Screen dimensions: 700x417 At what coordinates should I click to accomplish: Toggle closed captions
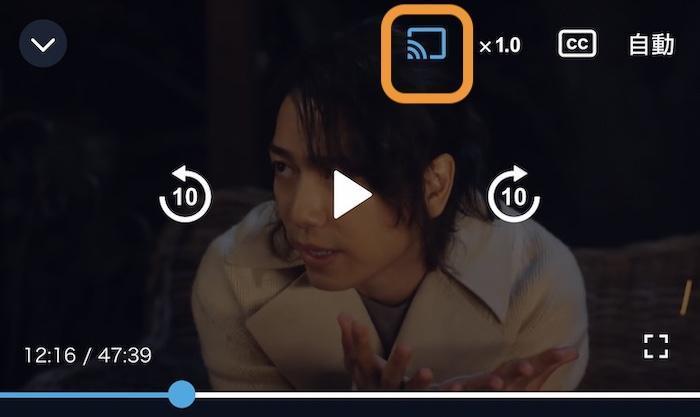pos(576,45)
